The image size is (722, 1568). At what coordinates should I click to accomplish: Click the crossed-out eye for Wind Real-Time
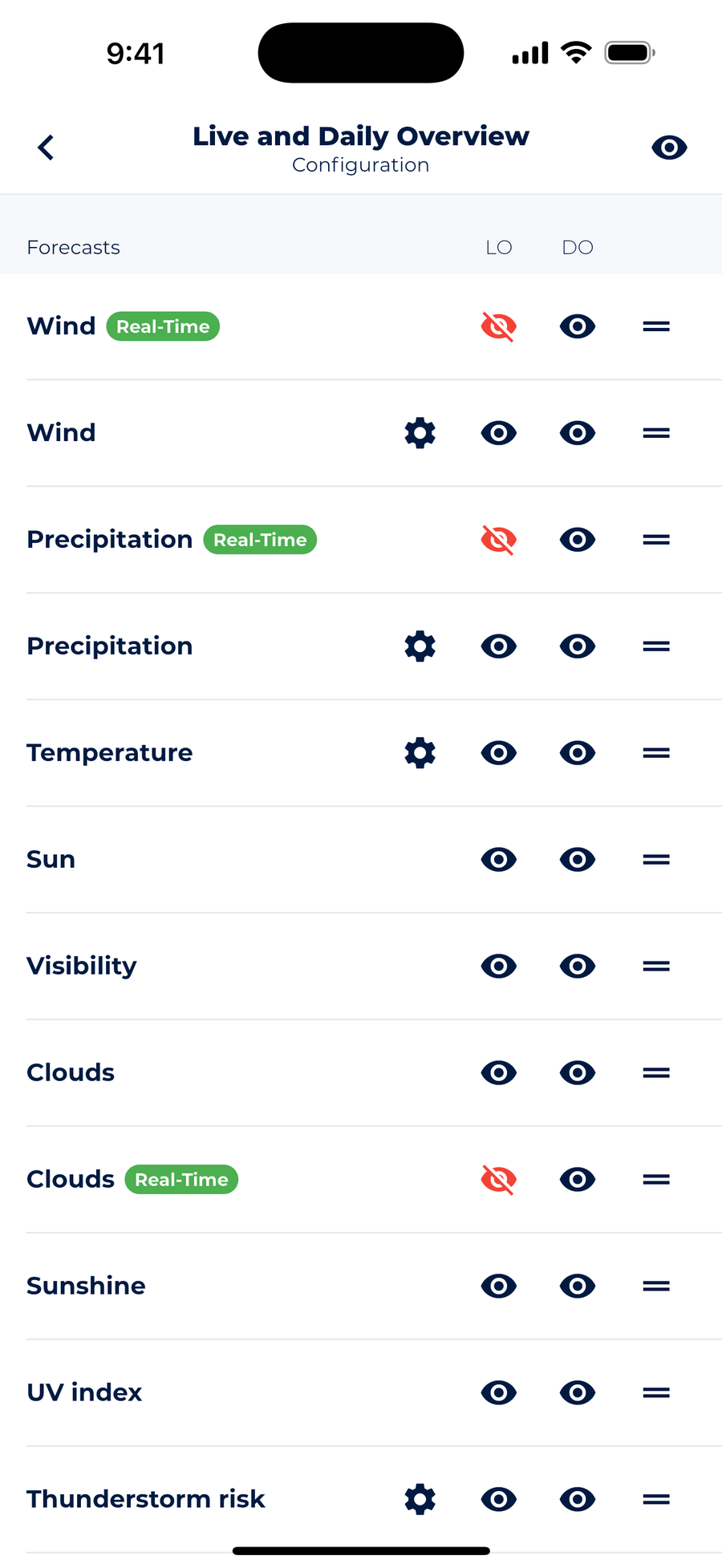498,326
